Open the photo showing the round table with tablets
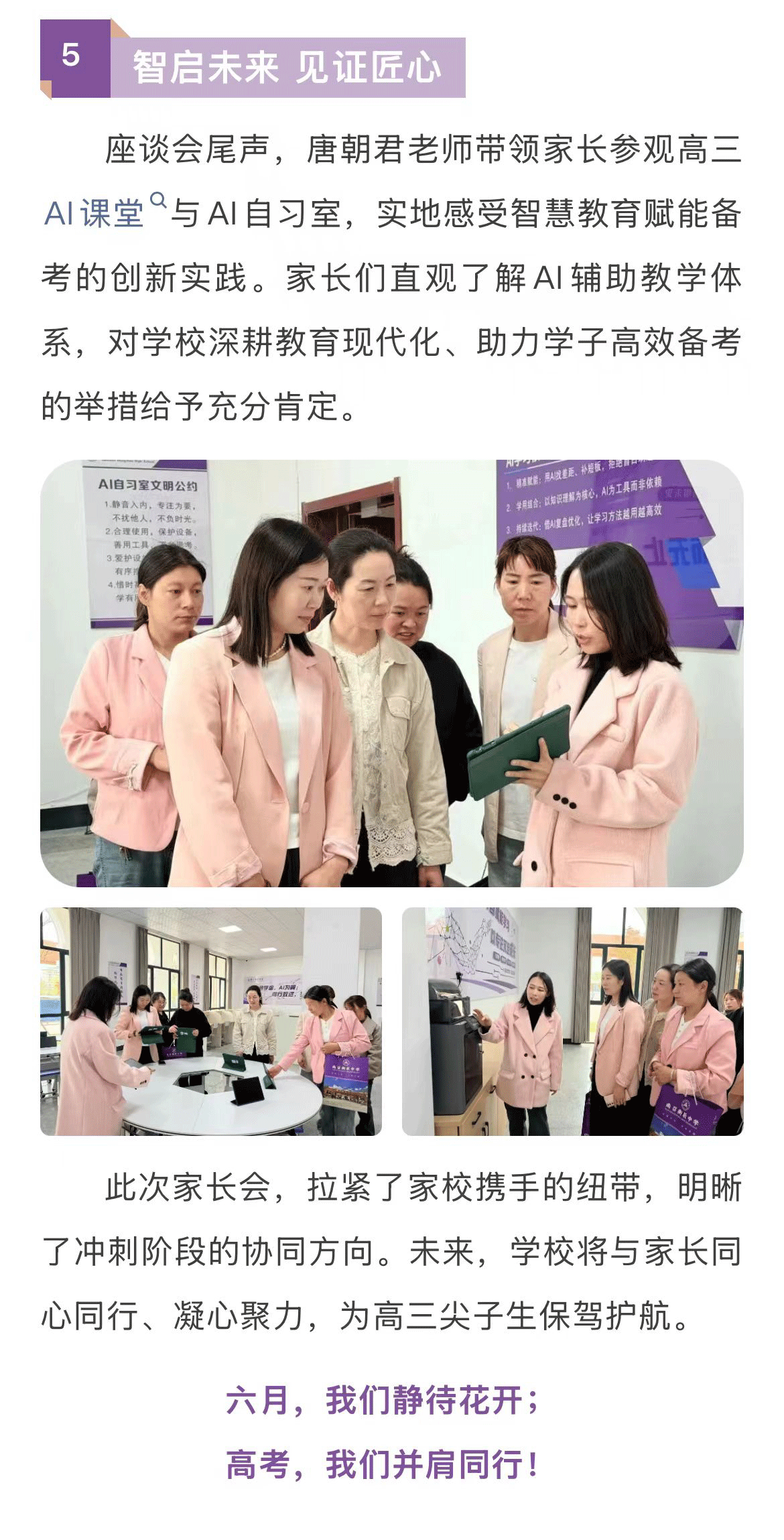Screen dimensions: 784x1540 coord(210,1021)
